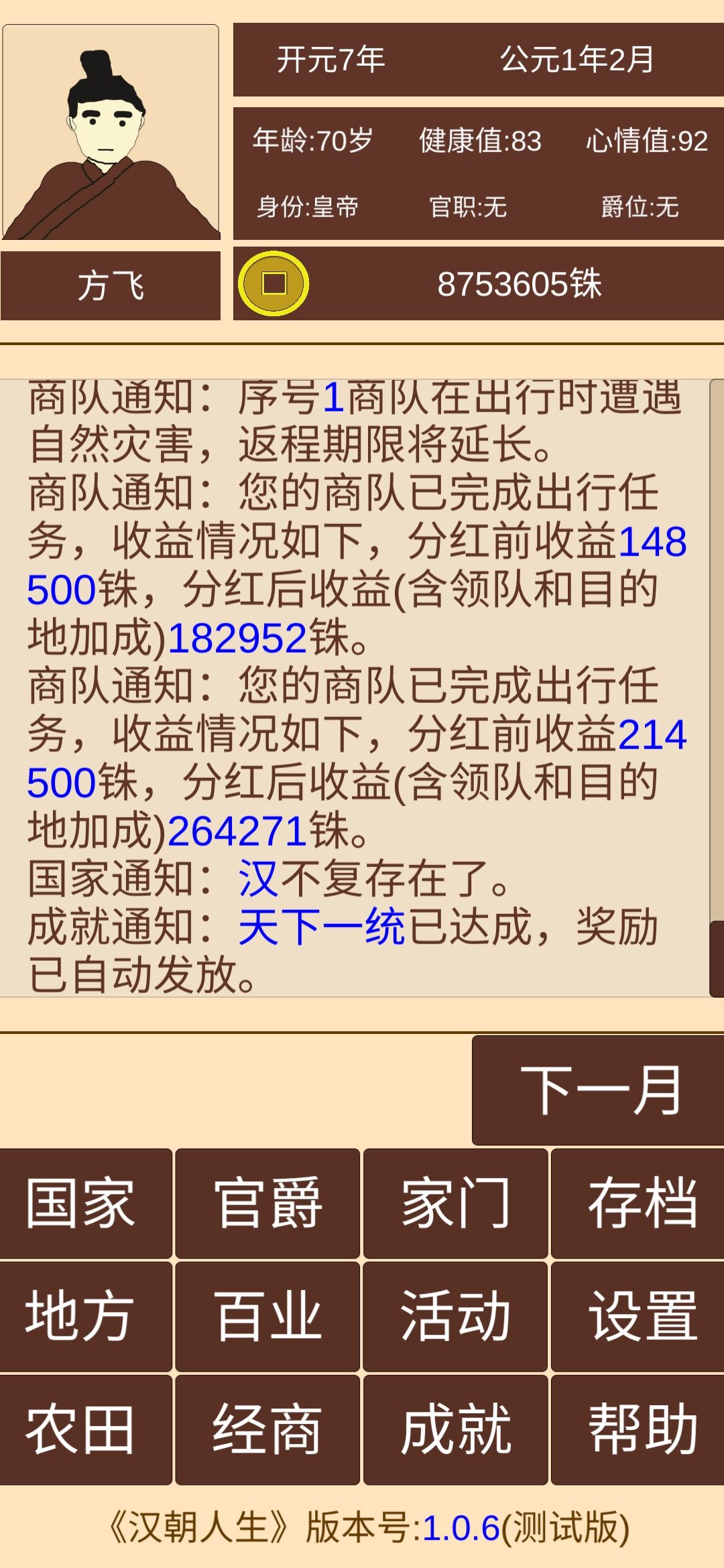Open the 百业 menu
The height and width of the screenshot is (1568, 724).
pyautogui.click(x=267, y=1317)
